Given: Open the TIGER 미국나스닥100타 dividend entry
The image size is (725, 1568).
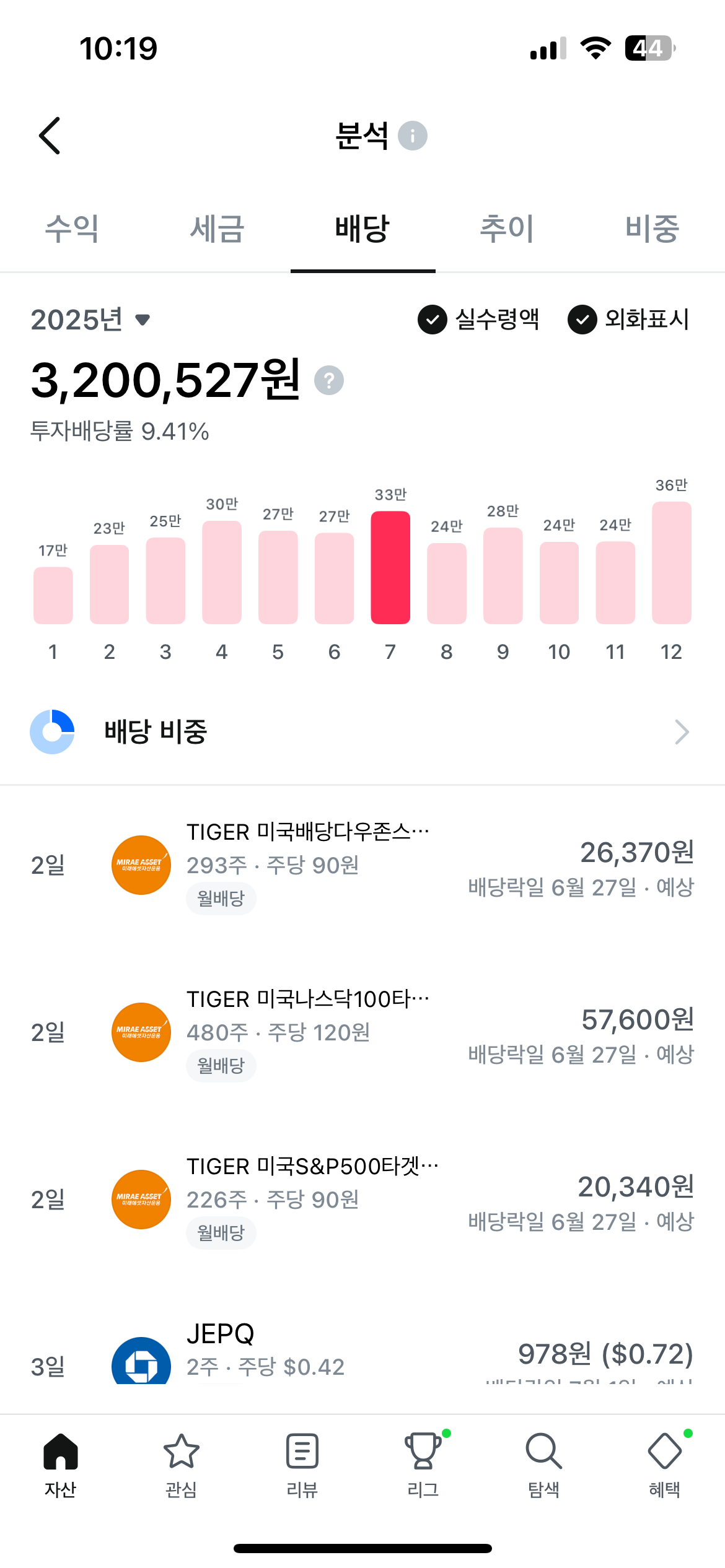Looking at the screenshot, I should (x=362, y=1032).
